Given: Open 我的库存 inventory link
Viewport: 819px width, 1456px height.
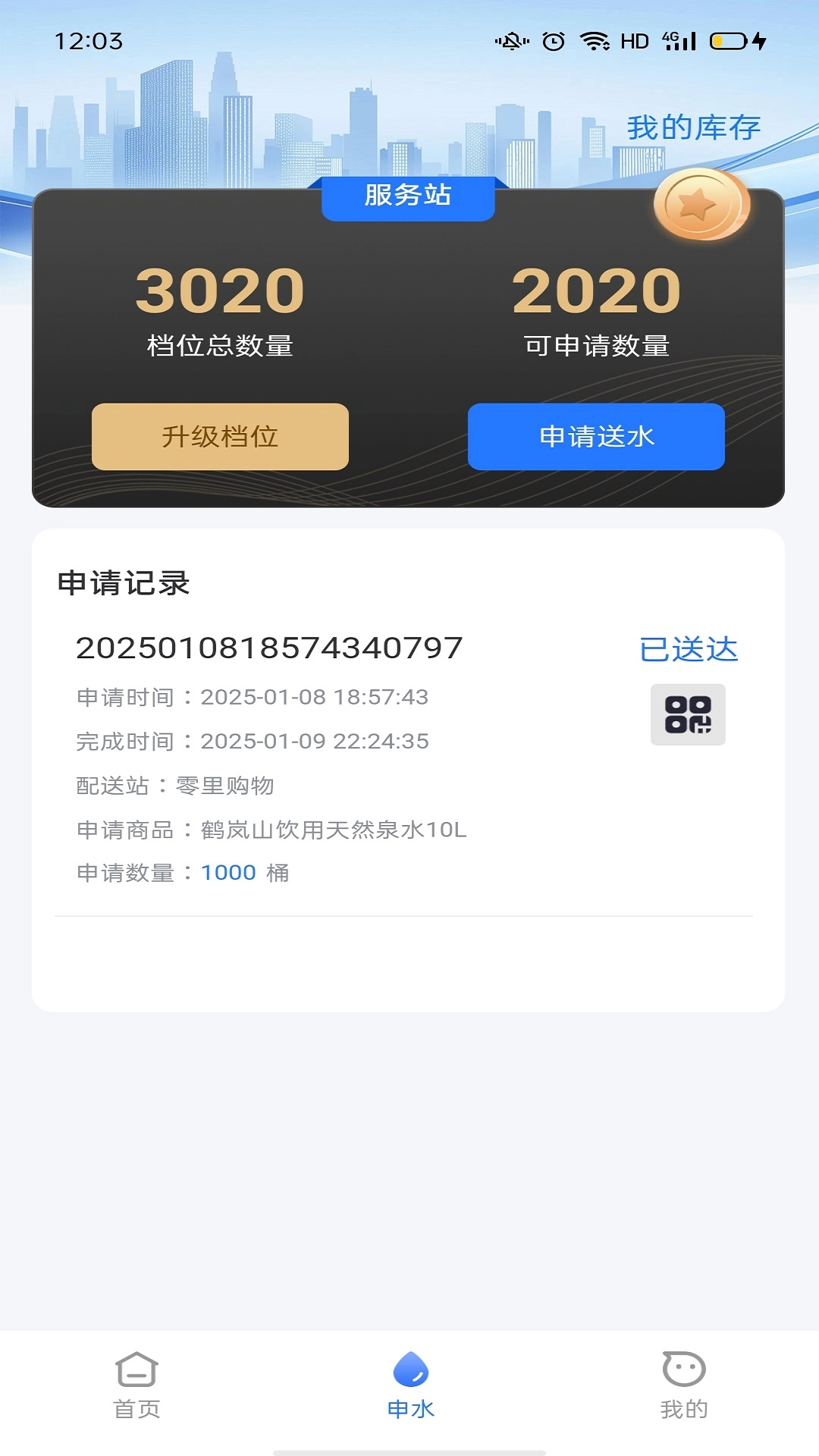Looking at the screenshot, I should [693, 127].
